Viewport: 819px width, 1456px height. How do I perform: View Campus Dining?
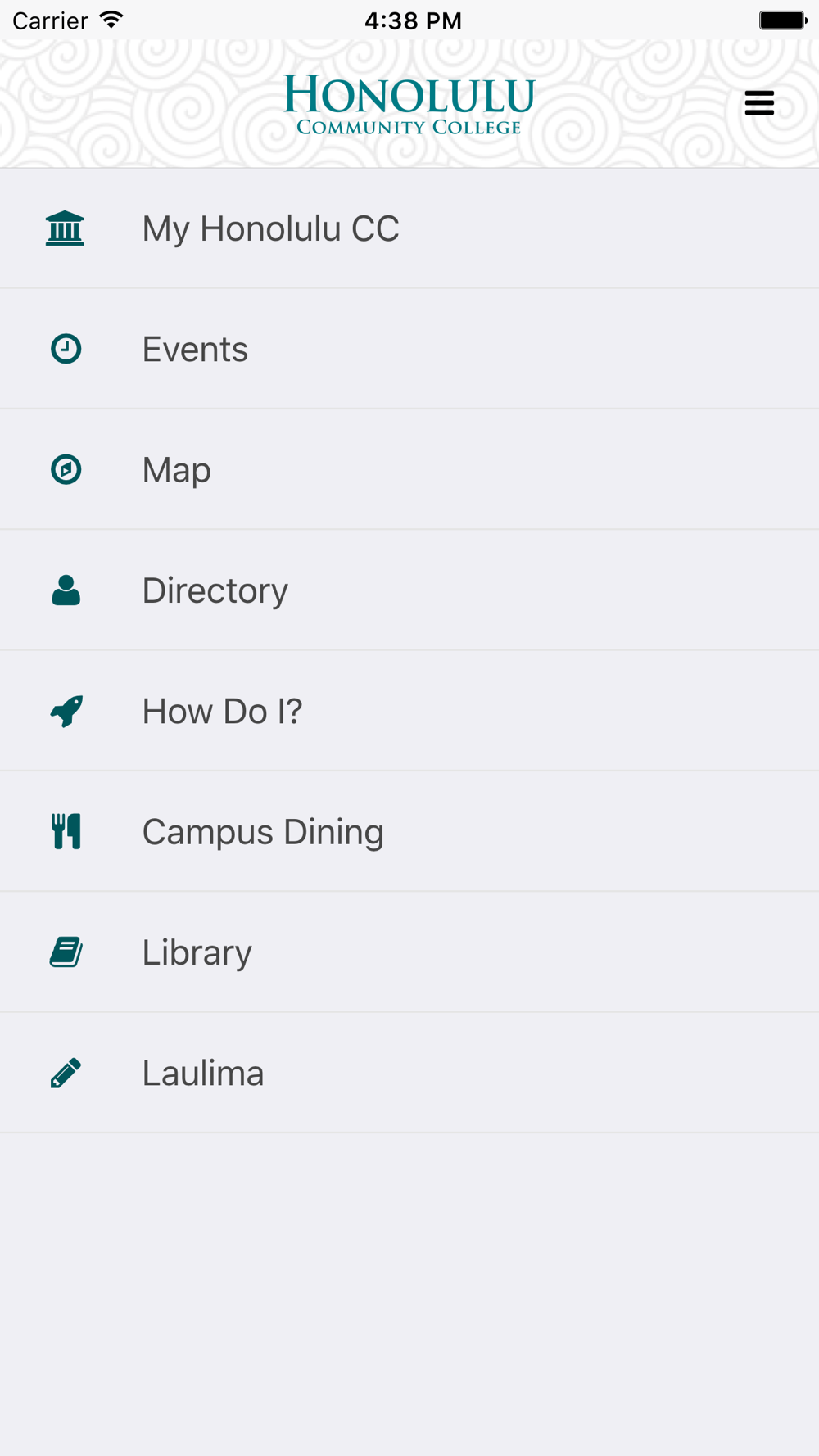click(x=409, y=831)
